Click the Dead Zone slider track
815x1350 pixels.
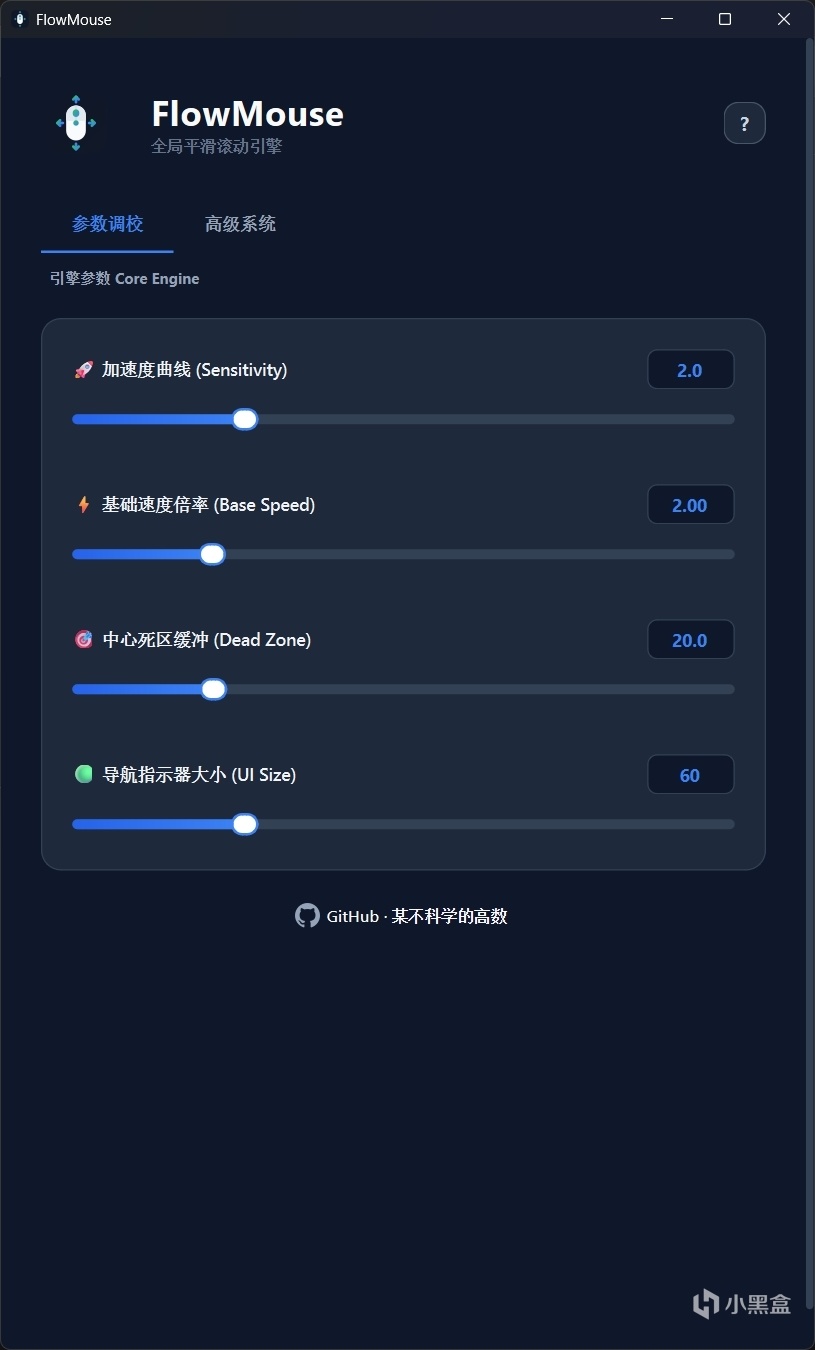pyautogui.click(x=403, y=689)
